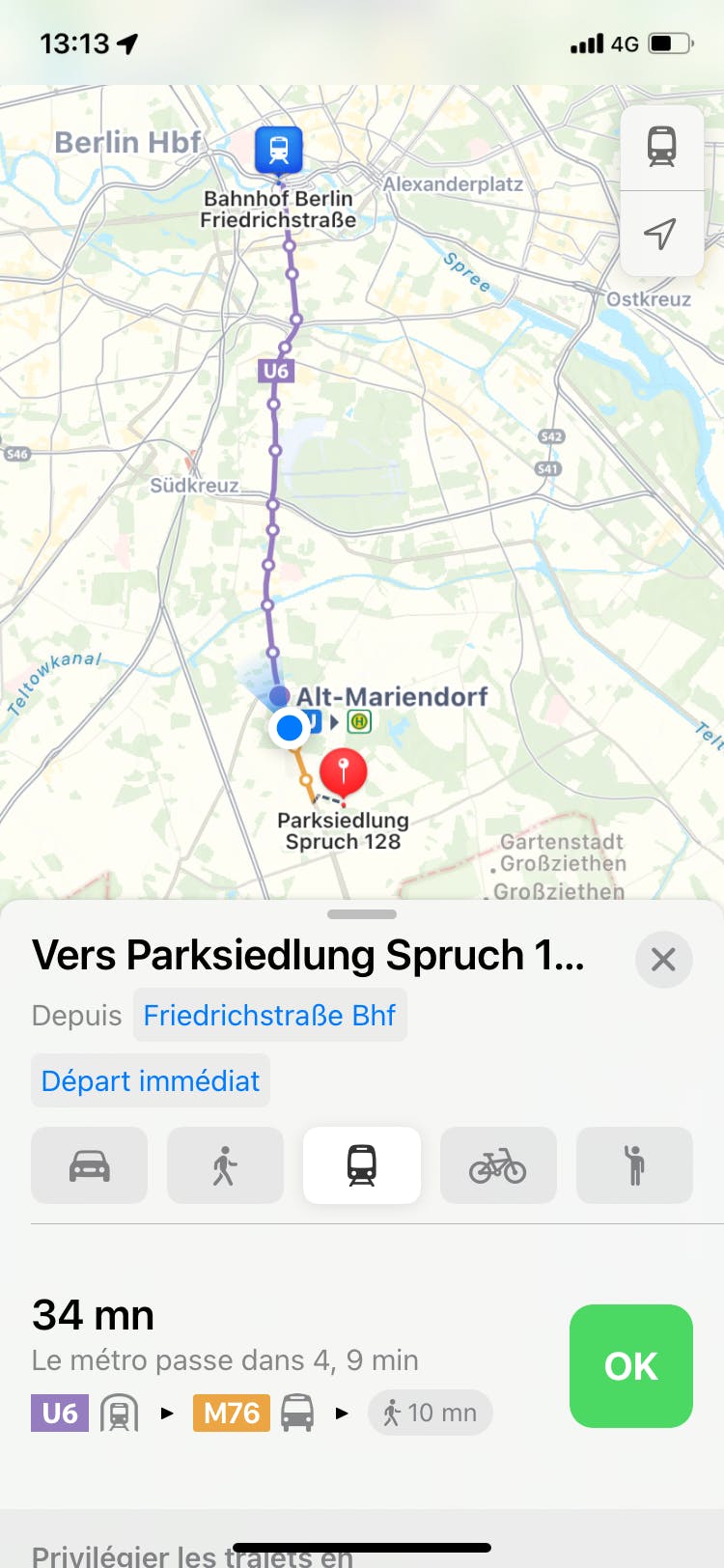Switch the map to transit view

(x=661, y=148)
